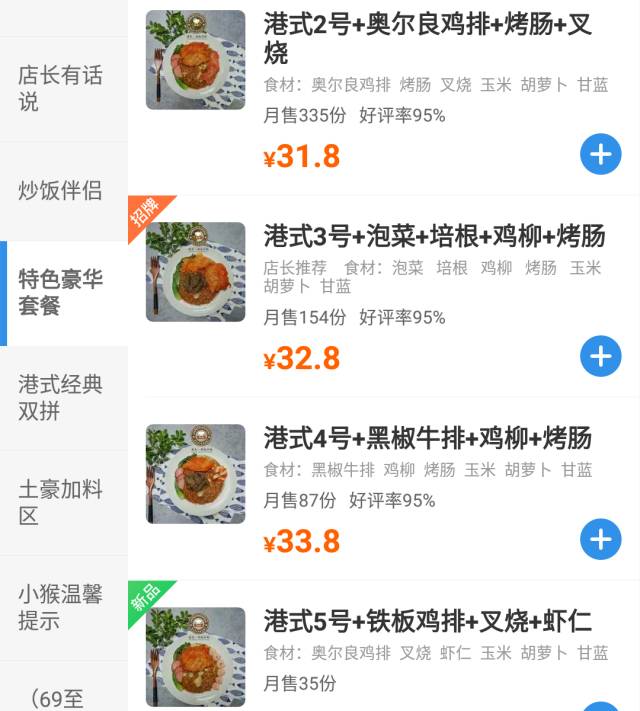Add 港式4号 combo to cart
This screenshot has height=711, width=640.
click(600, 540)
